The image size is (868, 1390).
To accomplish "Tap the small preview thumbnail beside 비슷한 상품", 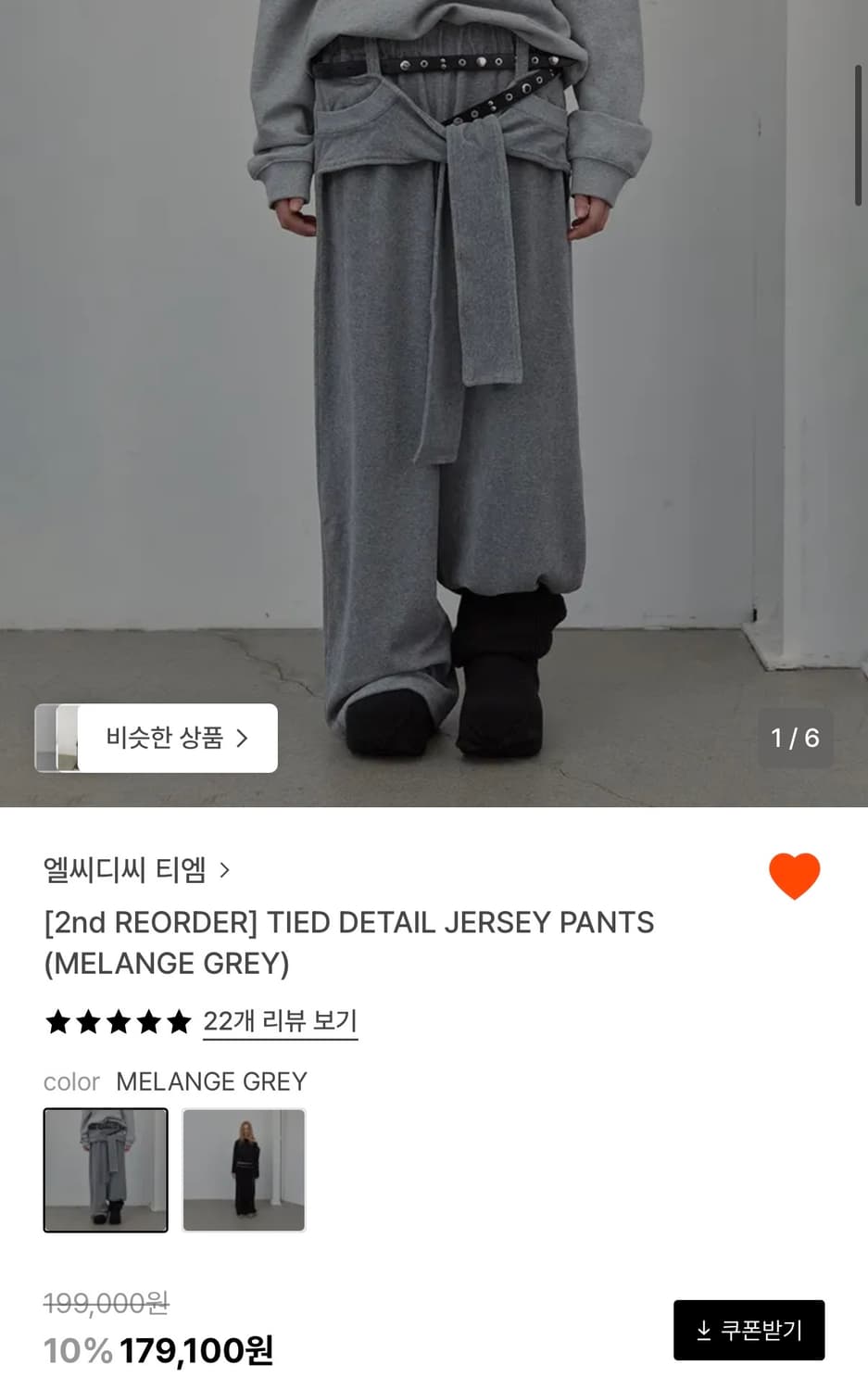I will tap(58, 738).
